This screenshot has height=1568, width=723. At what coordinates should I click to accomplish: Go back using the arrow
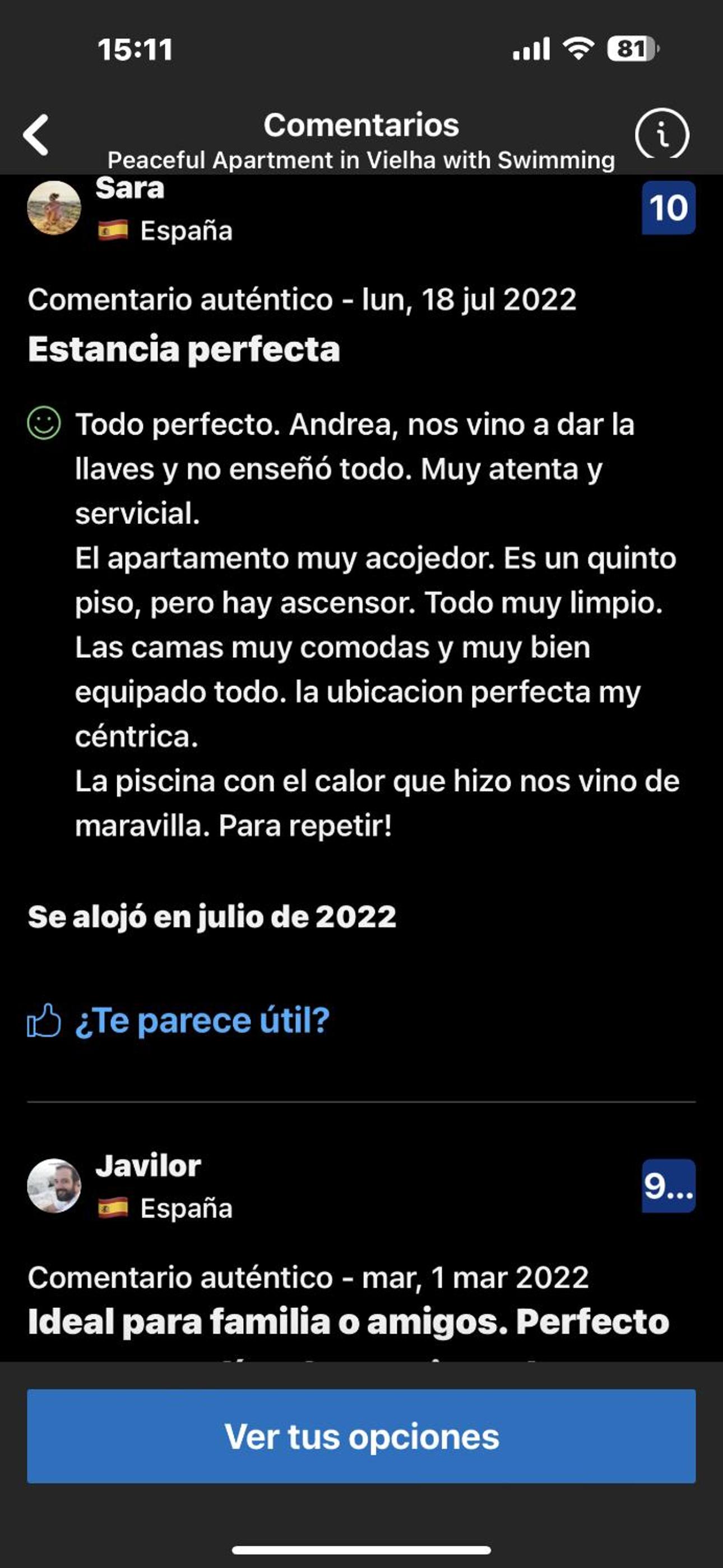(x=36, y=135)
